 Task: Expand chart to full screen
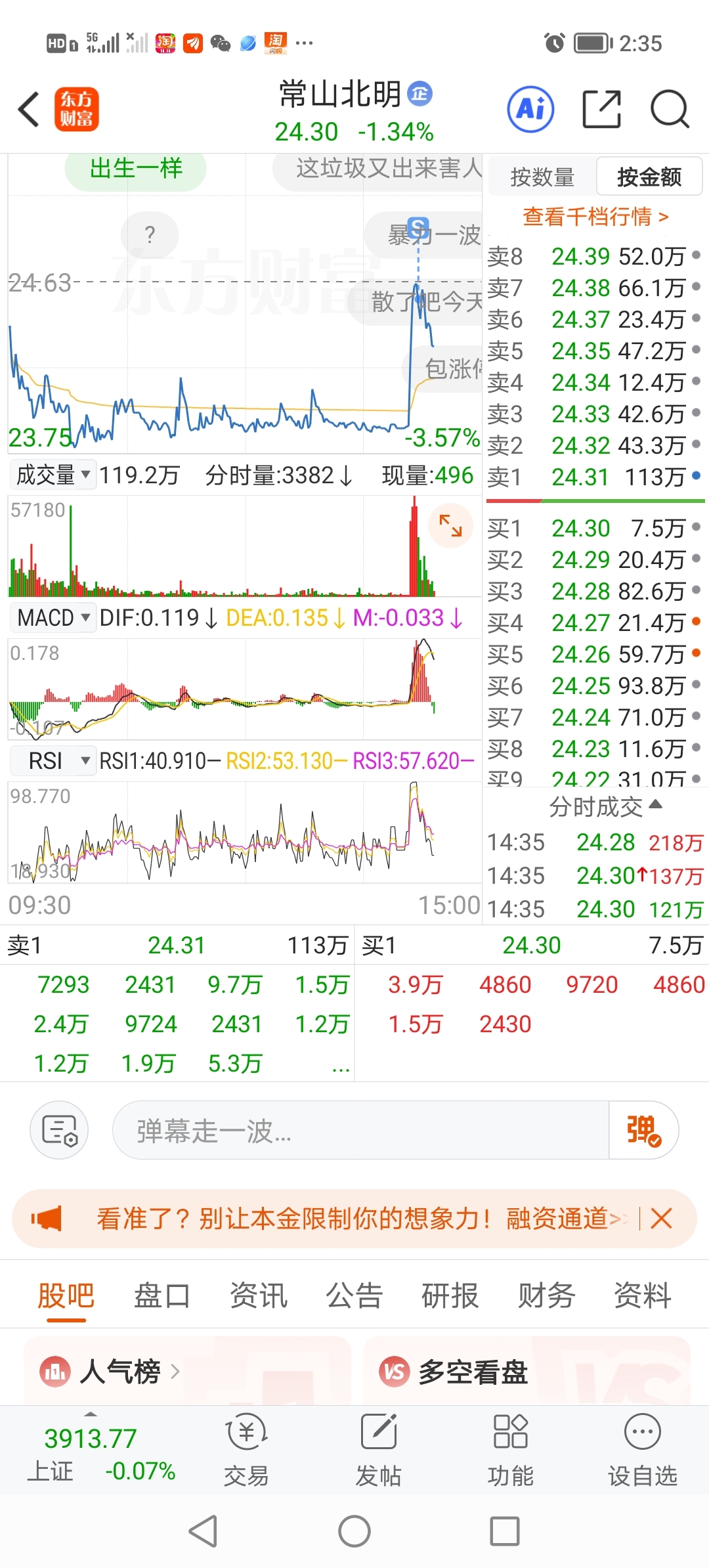450,525
